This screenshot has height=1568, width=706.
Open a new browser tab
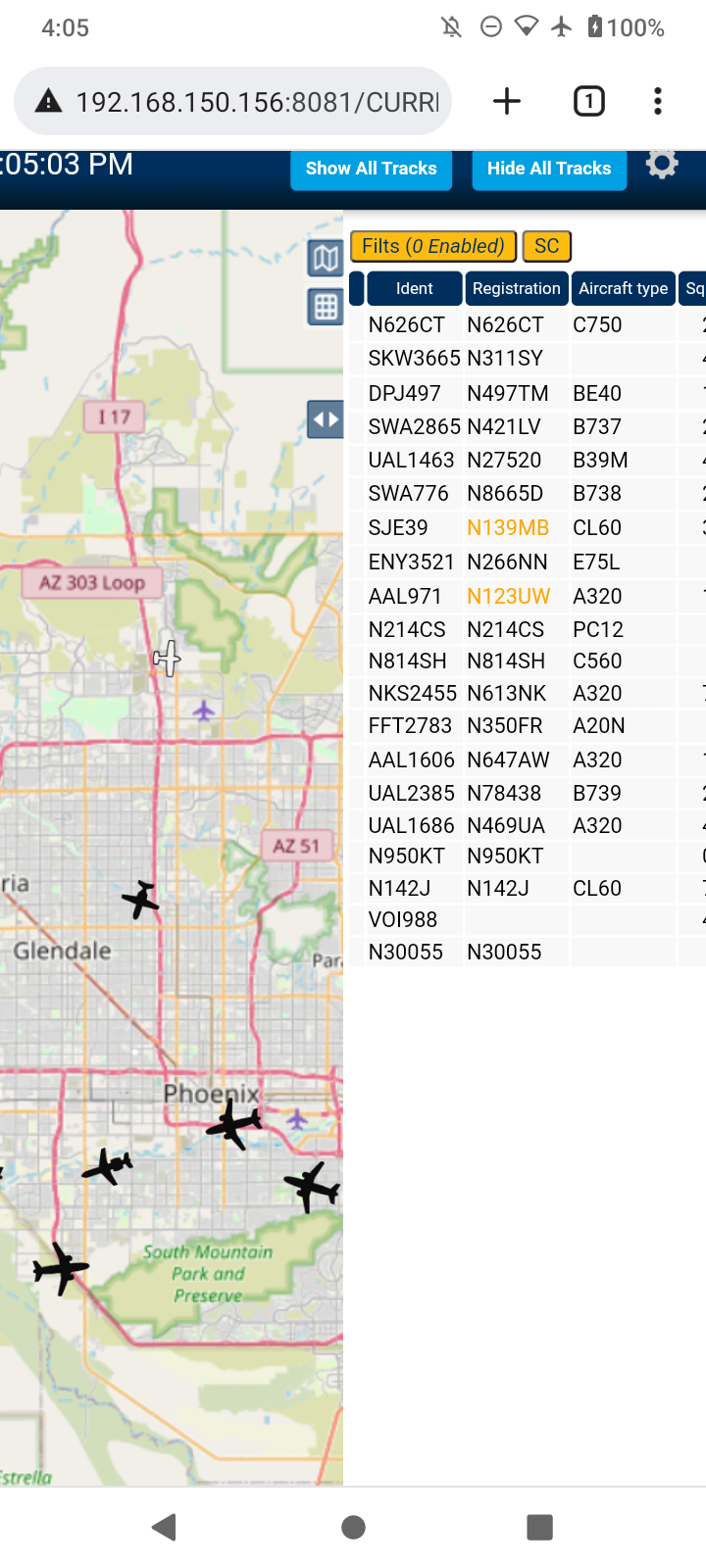pos(507,101)
